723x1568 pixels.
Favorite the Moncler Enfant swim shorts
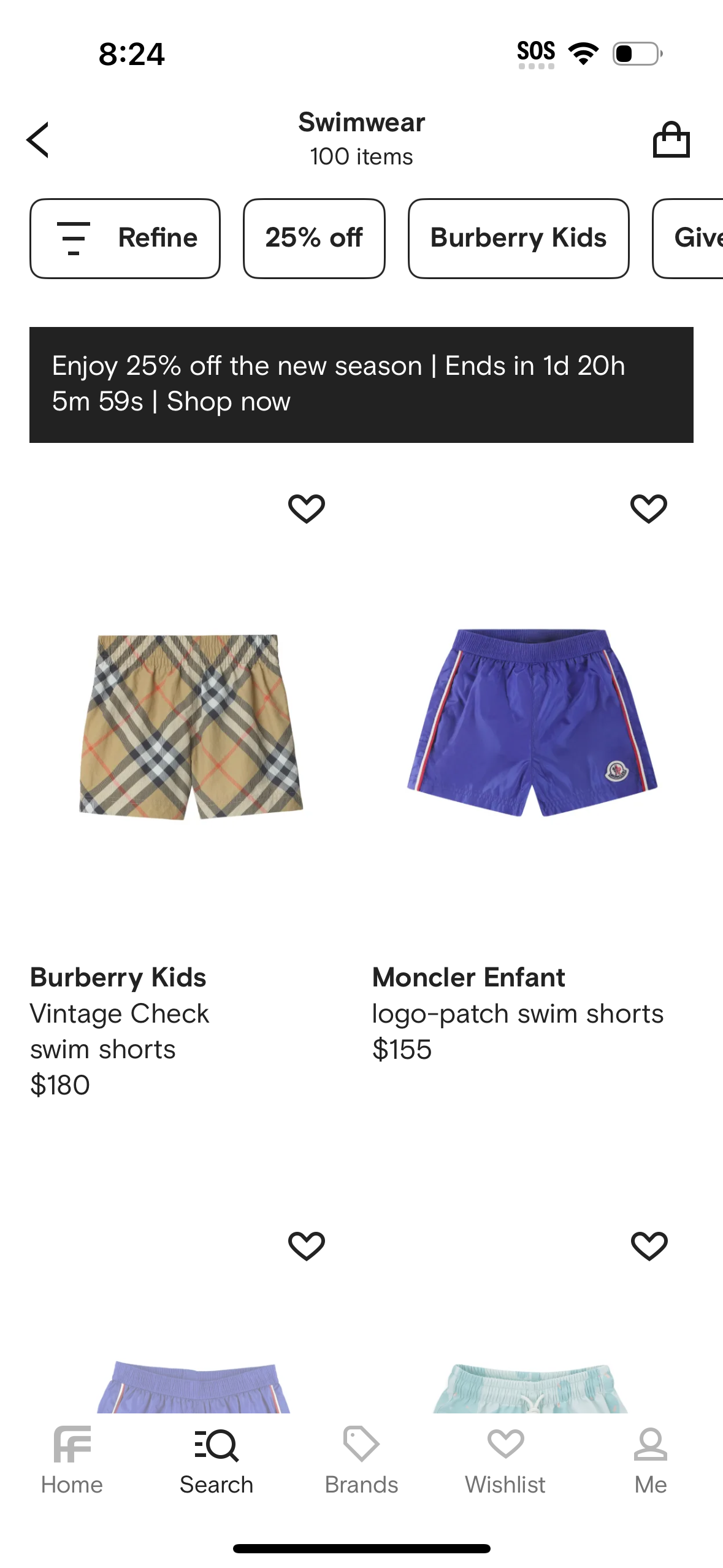(649, 507)
